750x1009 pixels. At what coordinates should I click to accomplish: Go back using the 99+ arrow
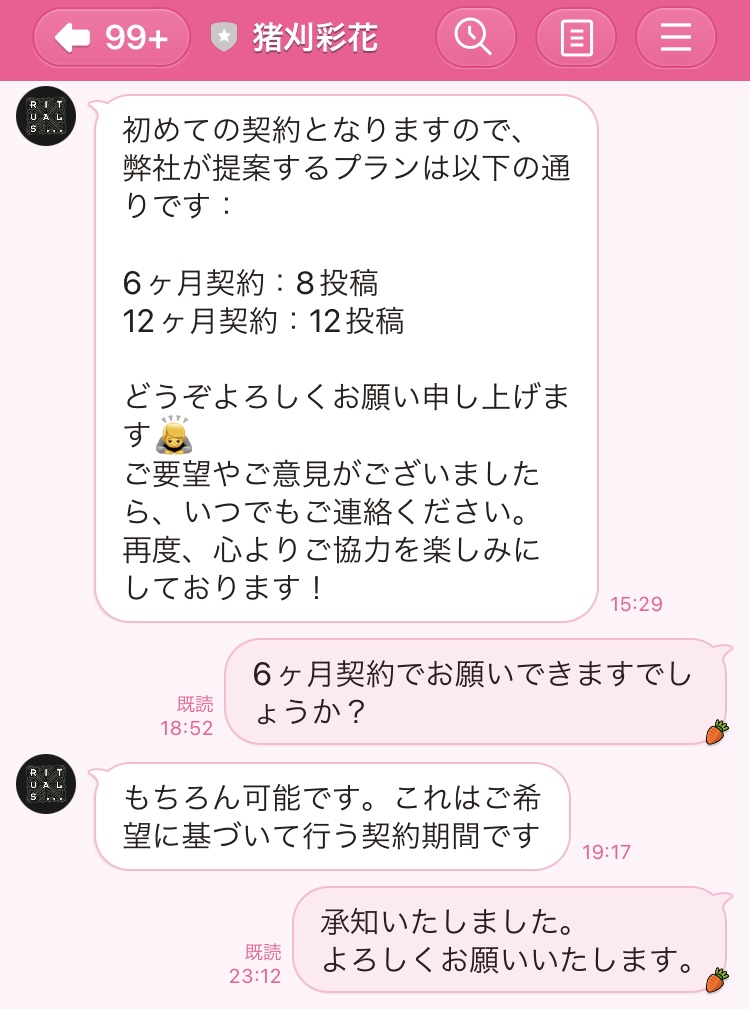[x=110, y=38]
